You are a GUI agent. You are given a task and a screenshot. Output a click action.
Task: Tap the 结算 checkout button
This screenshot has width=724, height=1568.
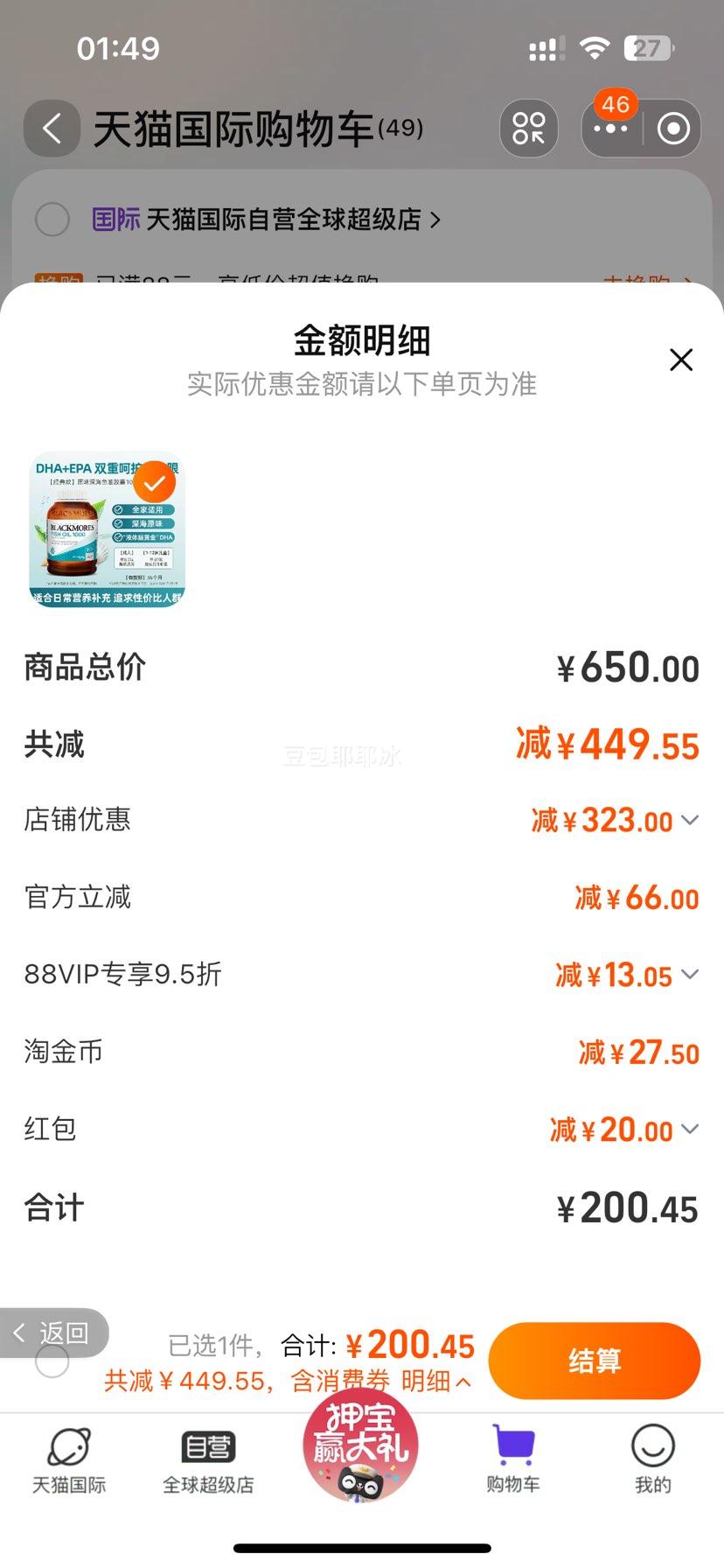pyautogui.click(x=594, y=1361)
